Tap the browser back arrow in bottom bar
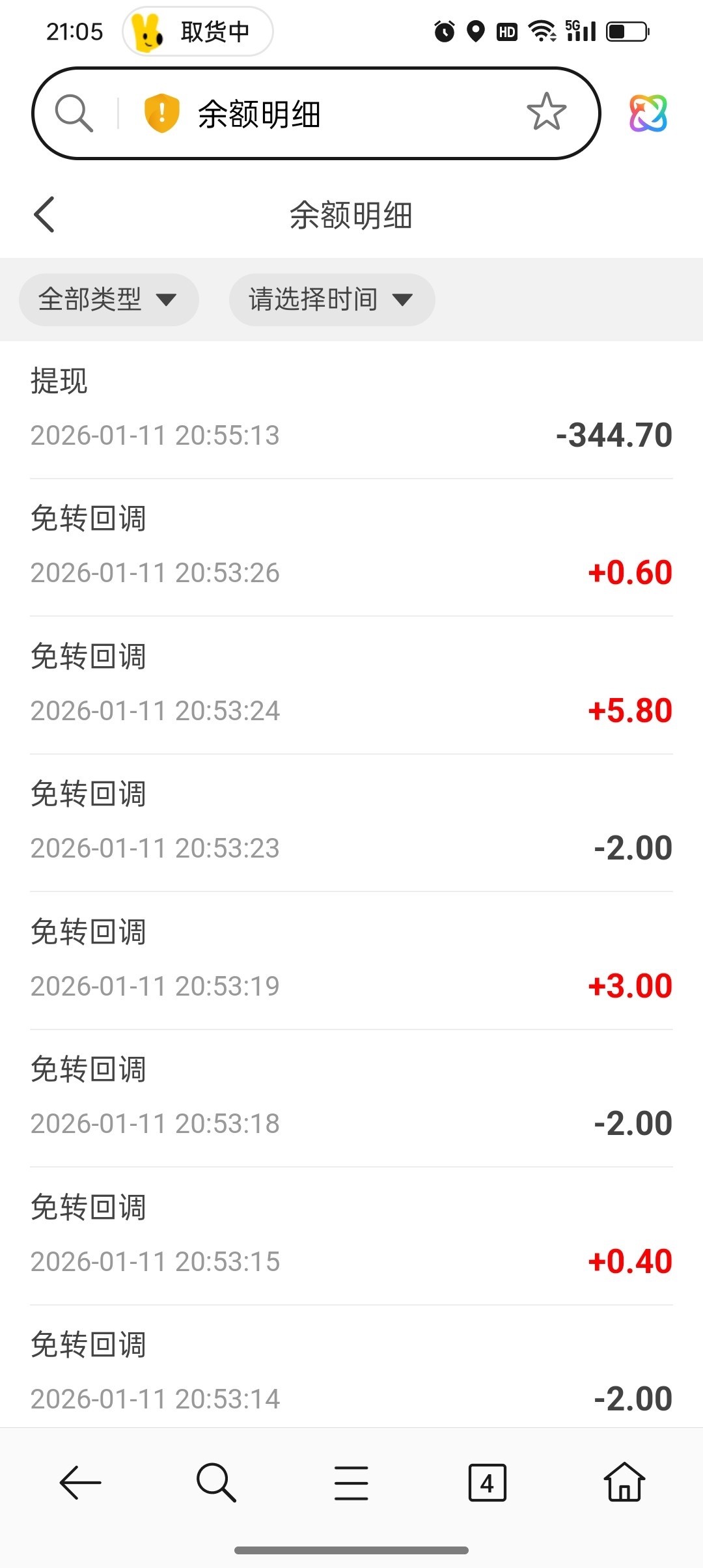 (x=80, y=1483)
